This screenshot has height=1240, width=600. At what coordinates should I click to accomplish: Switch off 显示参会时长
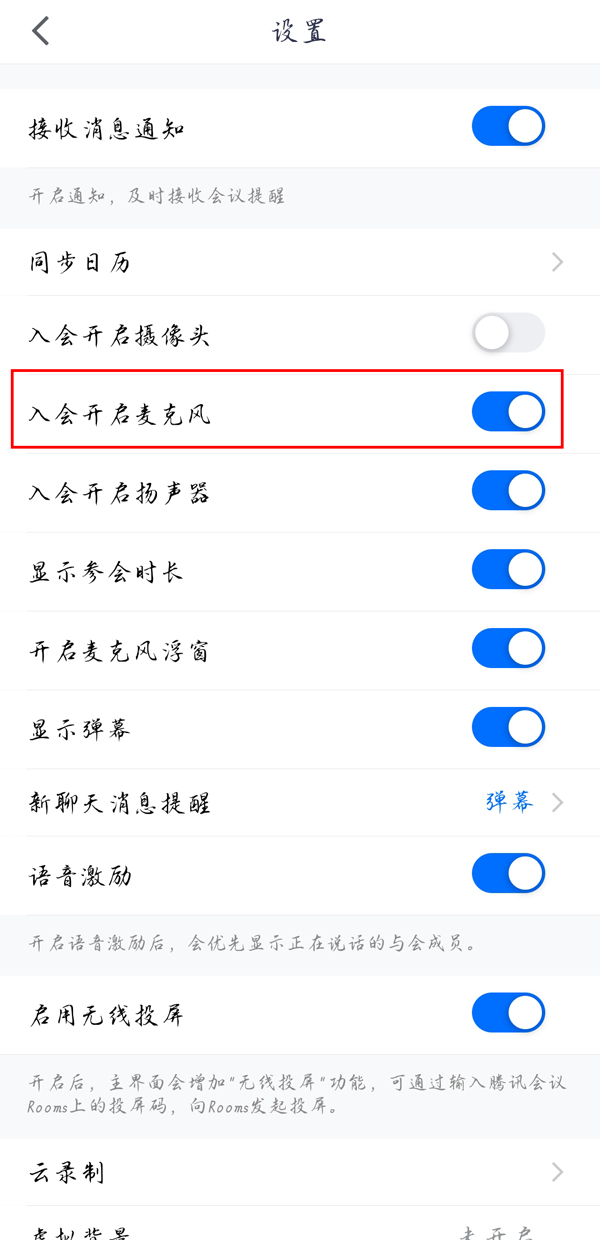point(508,570)
